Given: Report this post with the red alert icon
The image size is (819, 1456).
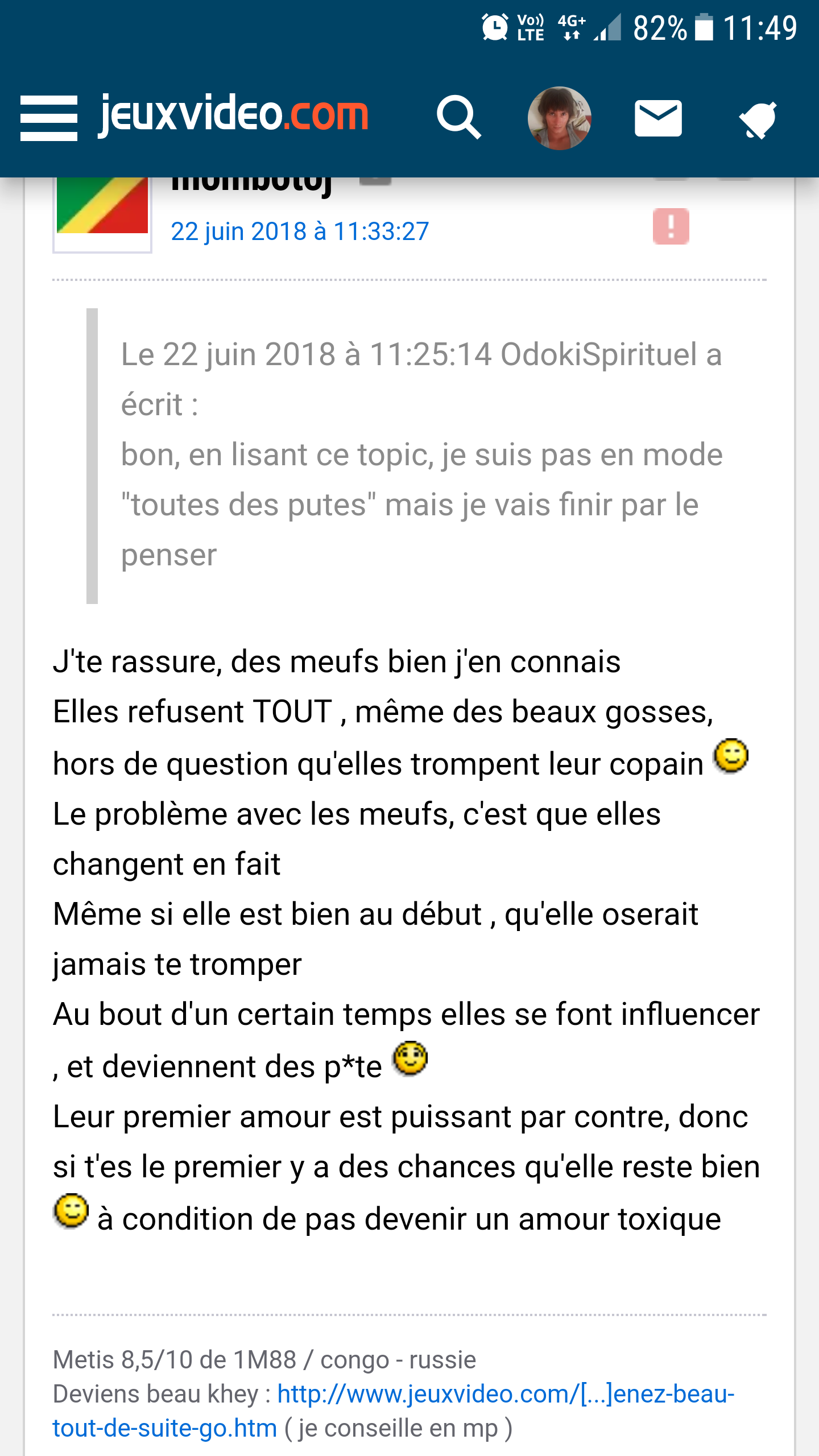Looking at the screenshot, I should coord(671,226).
